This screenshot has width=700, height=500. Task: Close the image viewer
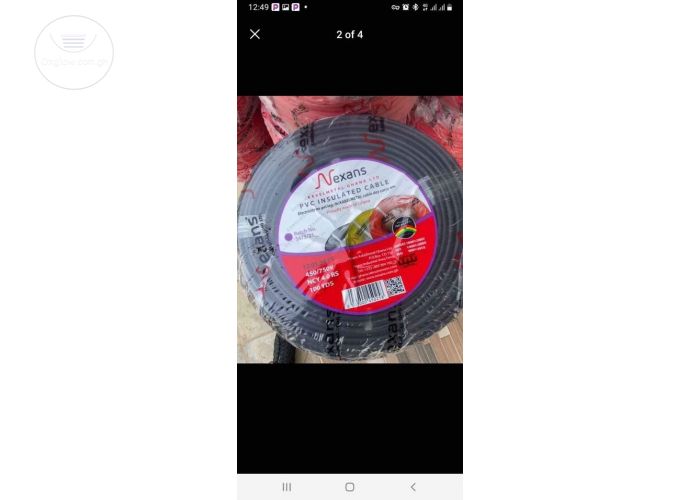[255, 34]
